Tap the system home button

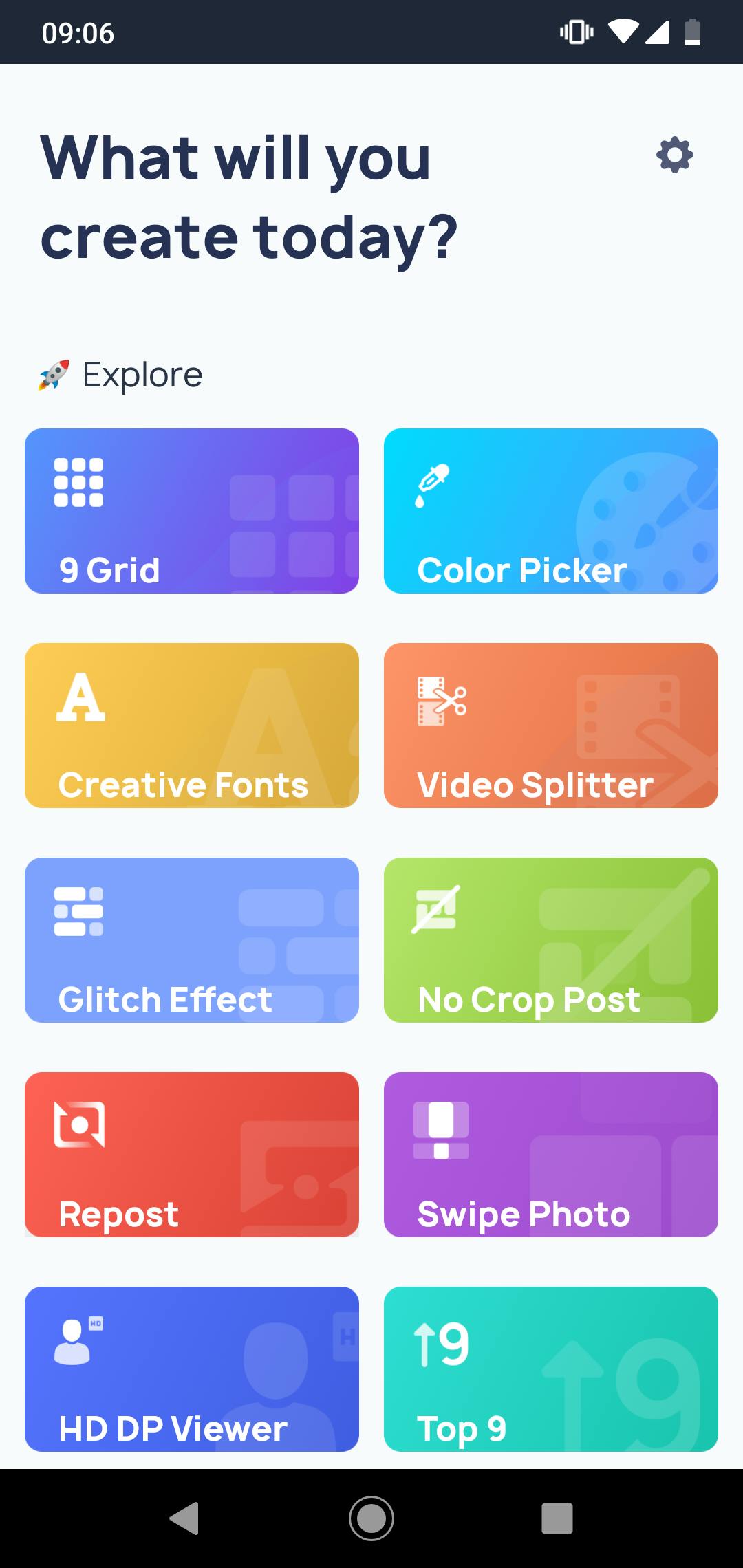[x=371, y=1518]
